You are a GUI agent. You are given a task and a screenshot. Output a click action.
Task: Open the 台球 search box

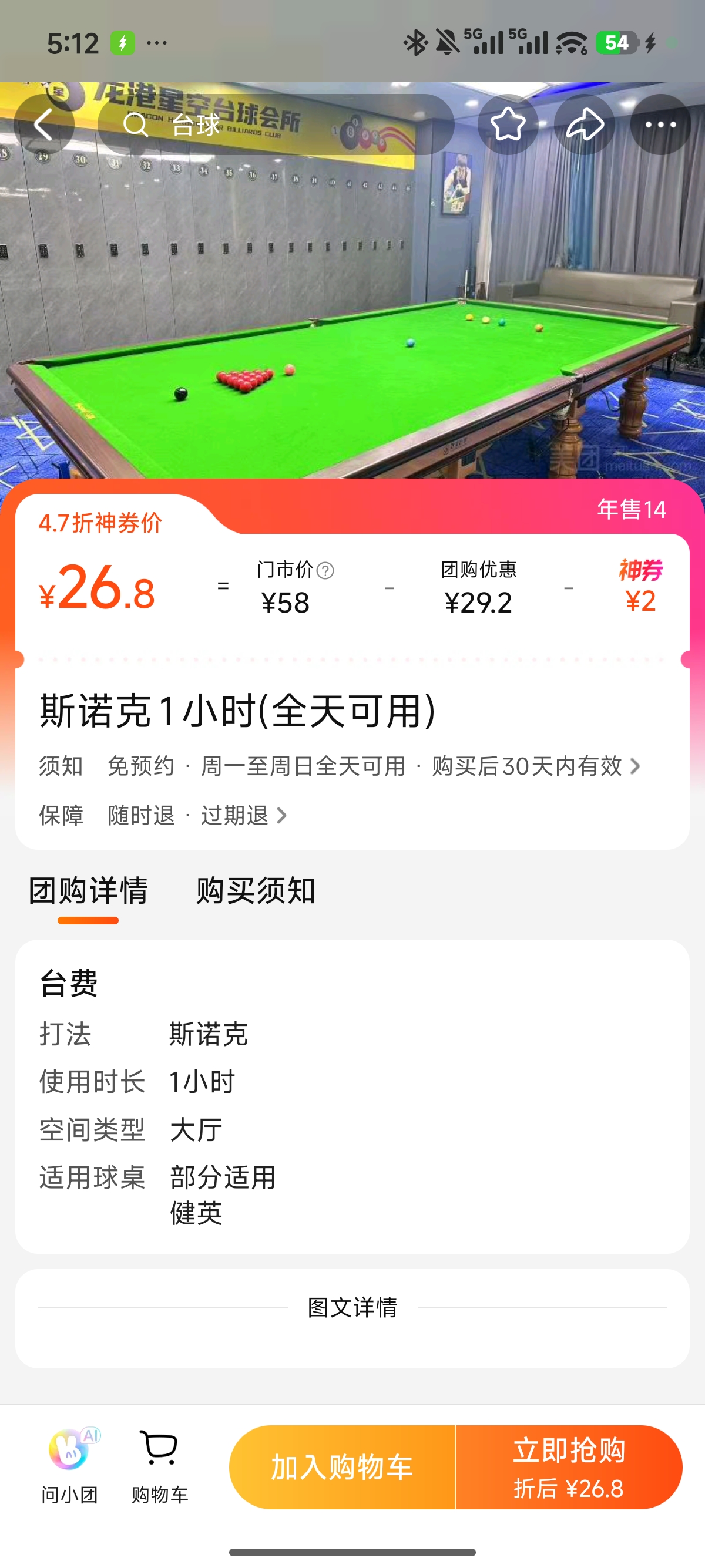tap(276, 125)
